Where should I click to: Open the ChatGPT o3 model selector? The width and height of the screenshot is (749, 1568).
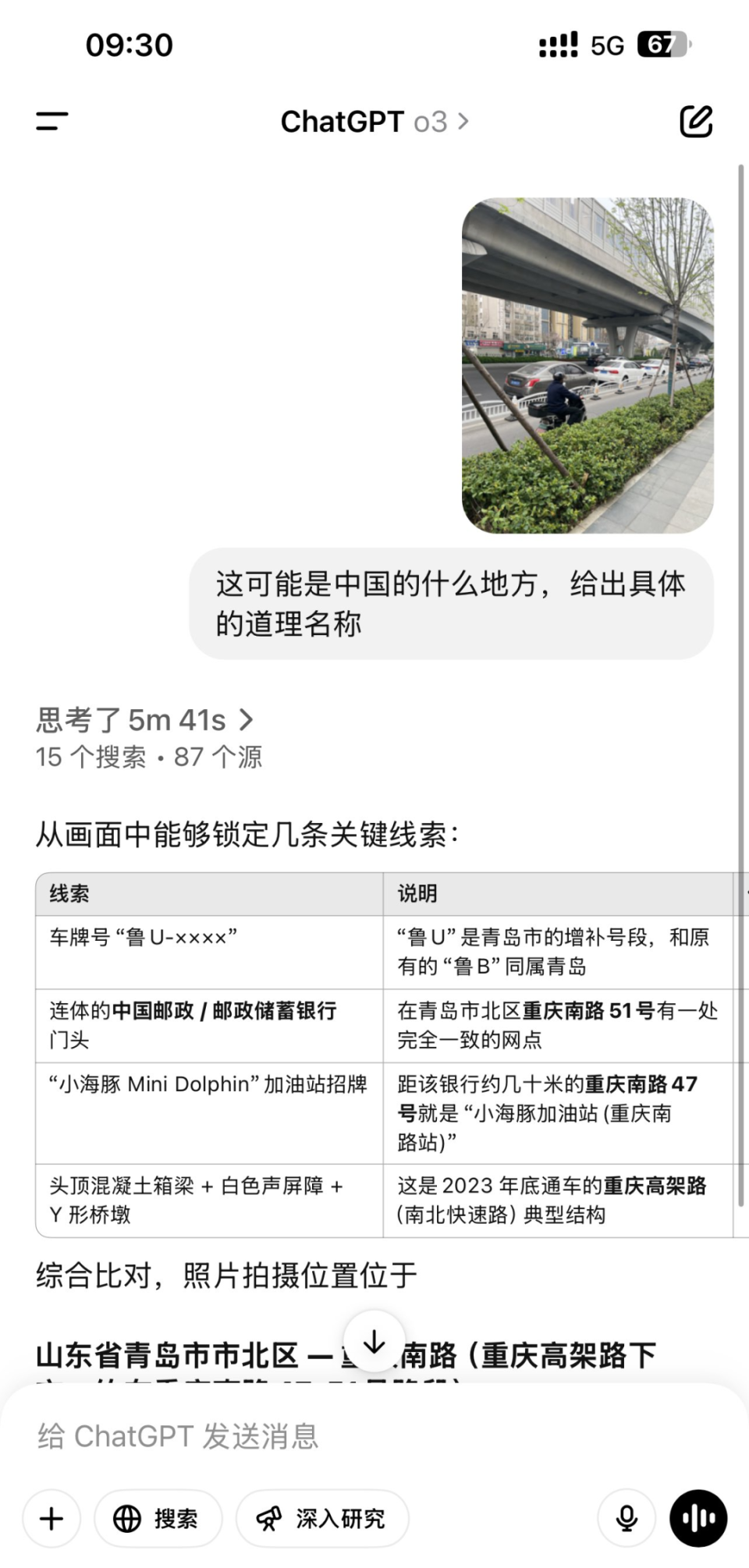374,122
